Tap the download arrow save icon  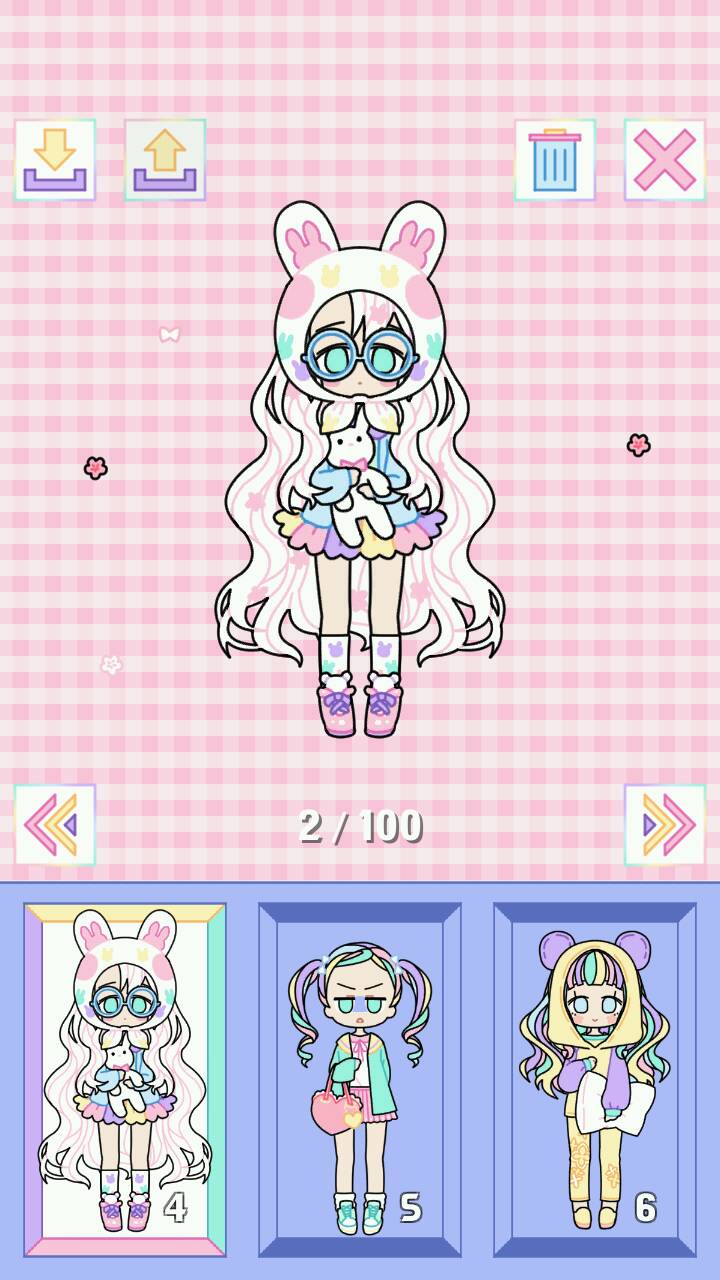pos(55,160)
